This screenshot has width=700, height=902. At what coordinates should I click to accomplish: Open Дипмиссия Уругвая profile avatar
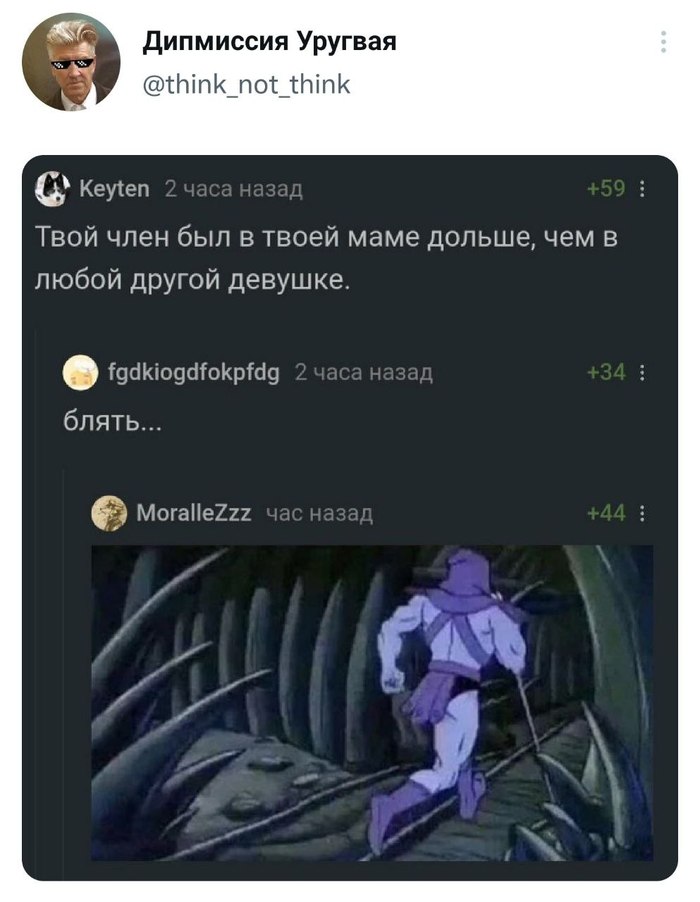click(x=71, y=62)
